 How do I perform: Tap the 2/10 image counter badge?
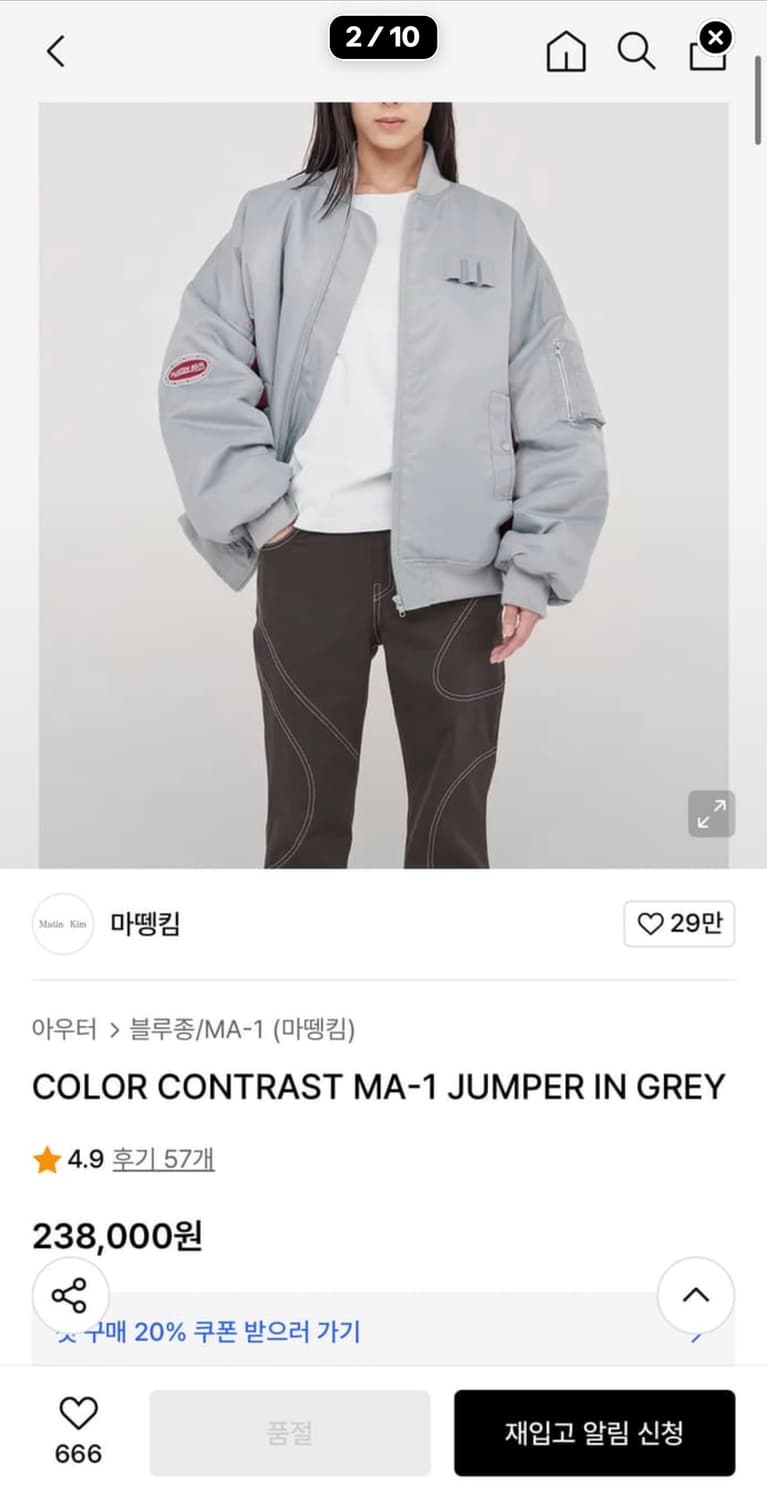pos(383,38)
